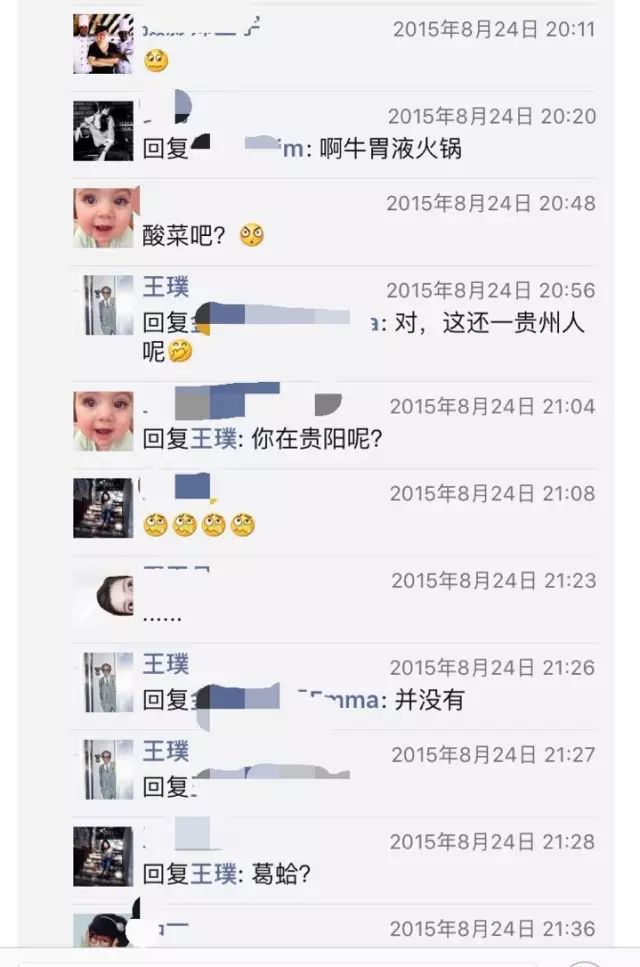
Task: Tap the 王璞 link in the "葛蛤?" reply
Action: (213, 874)
